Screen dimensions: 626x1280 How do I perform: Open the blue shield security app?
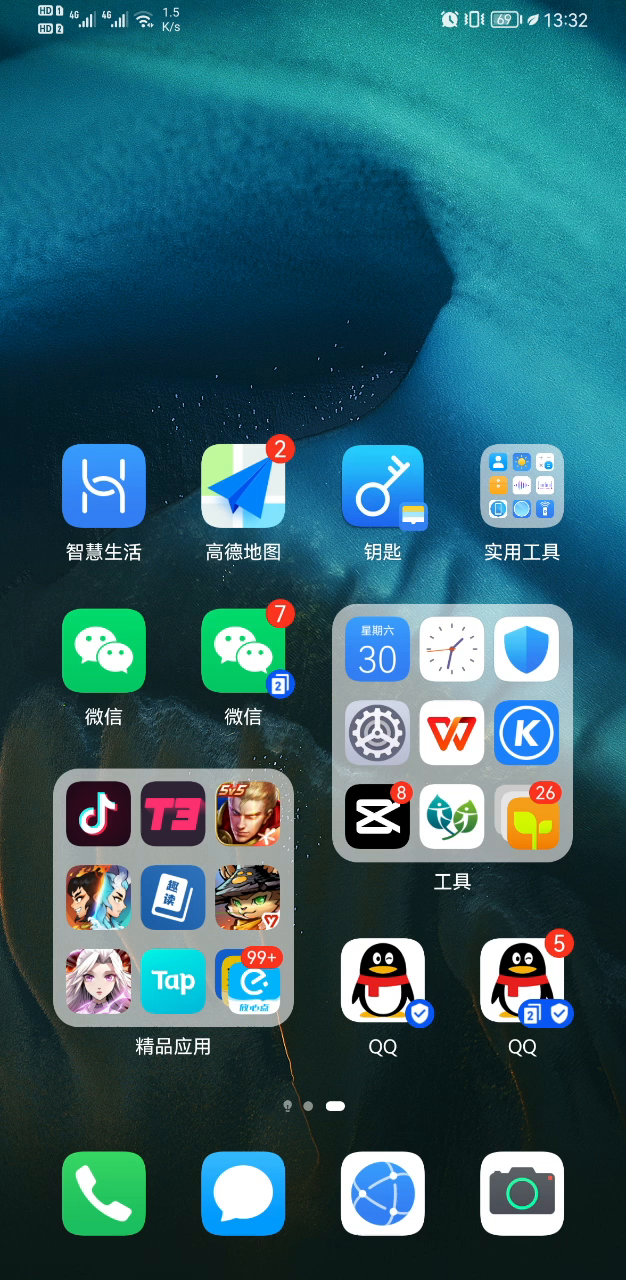click(526, 650)
